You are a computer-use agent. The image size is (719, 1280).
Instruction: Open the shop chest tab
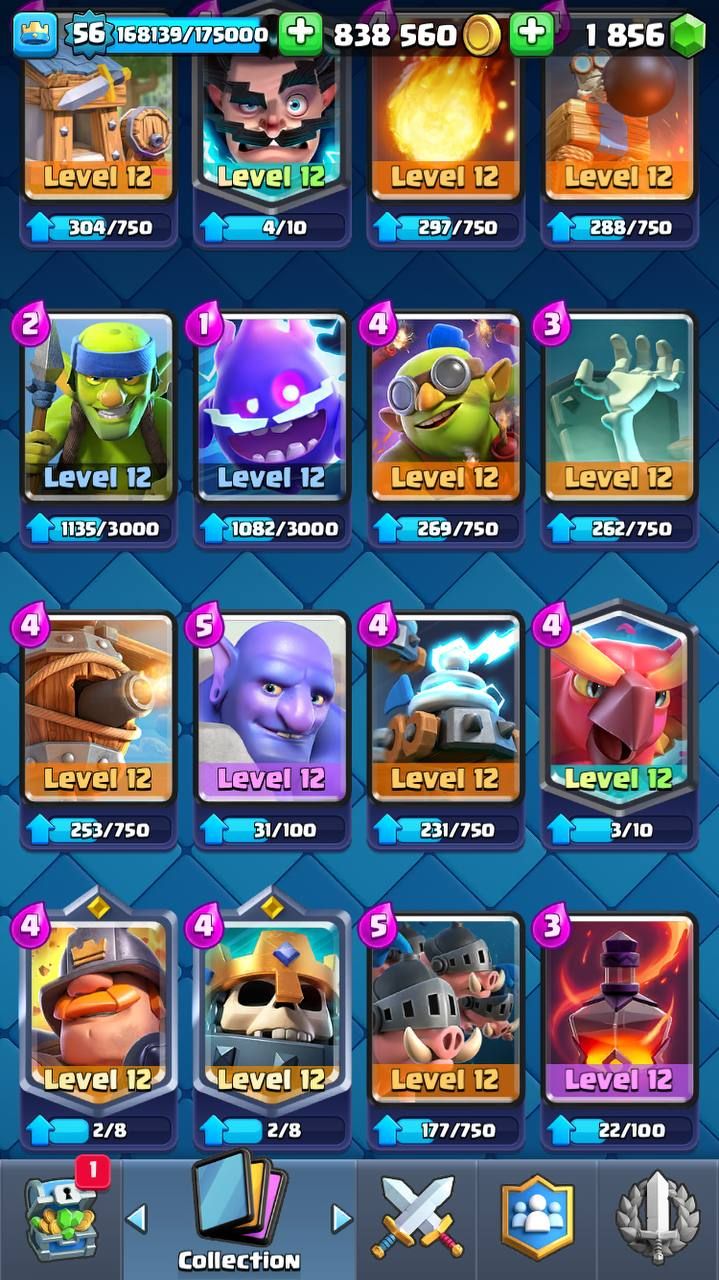pos(60,1218)
